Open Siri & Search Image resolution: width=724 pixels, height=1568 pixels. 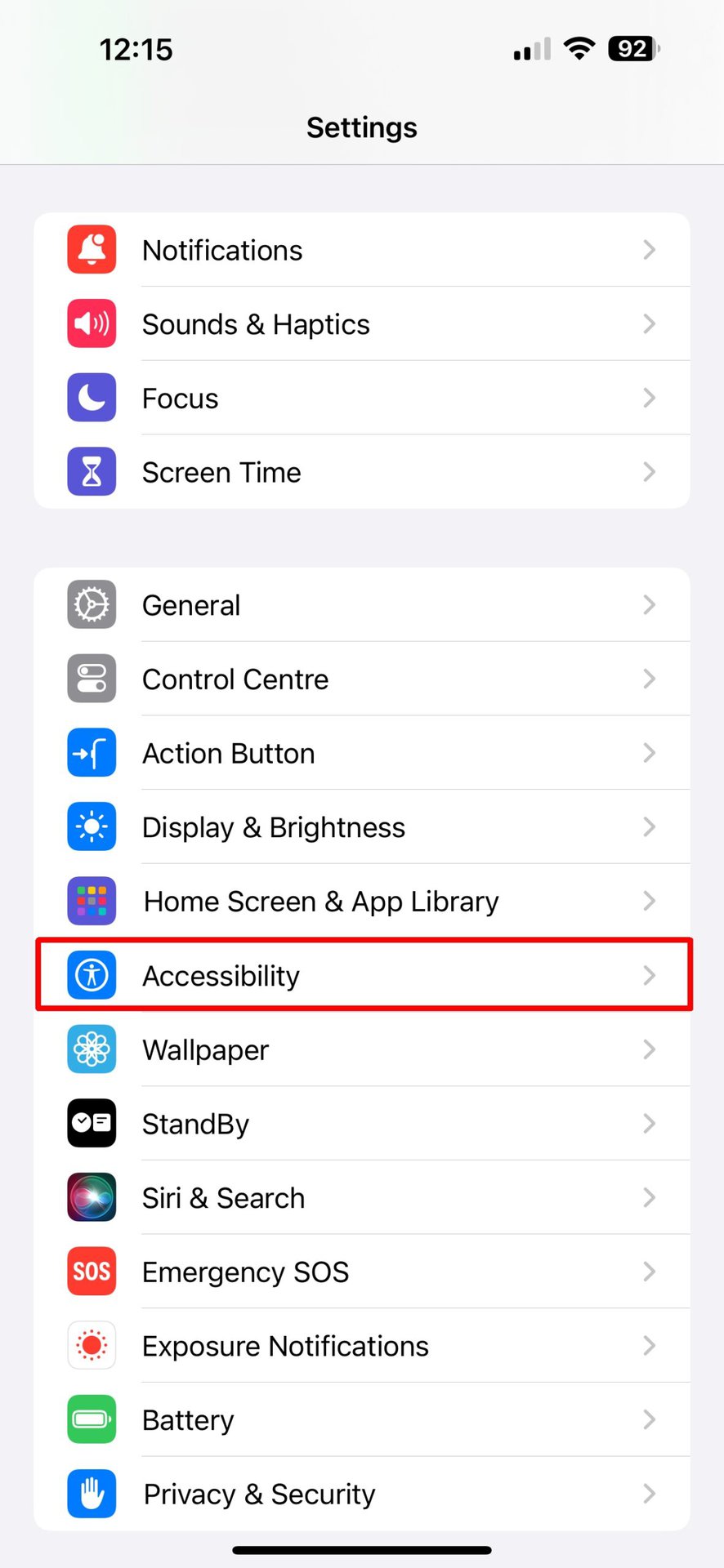click(x=362, y=1198)
